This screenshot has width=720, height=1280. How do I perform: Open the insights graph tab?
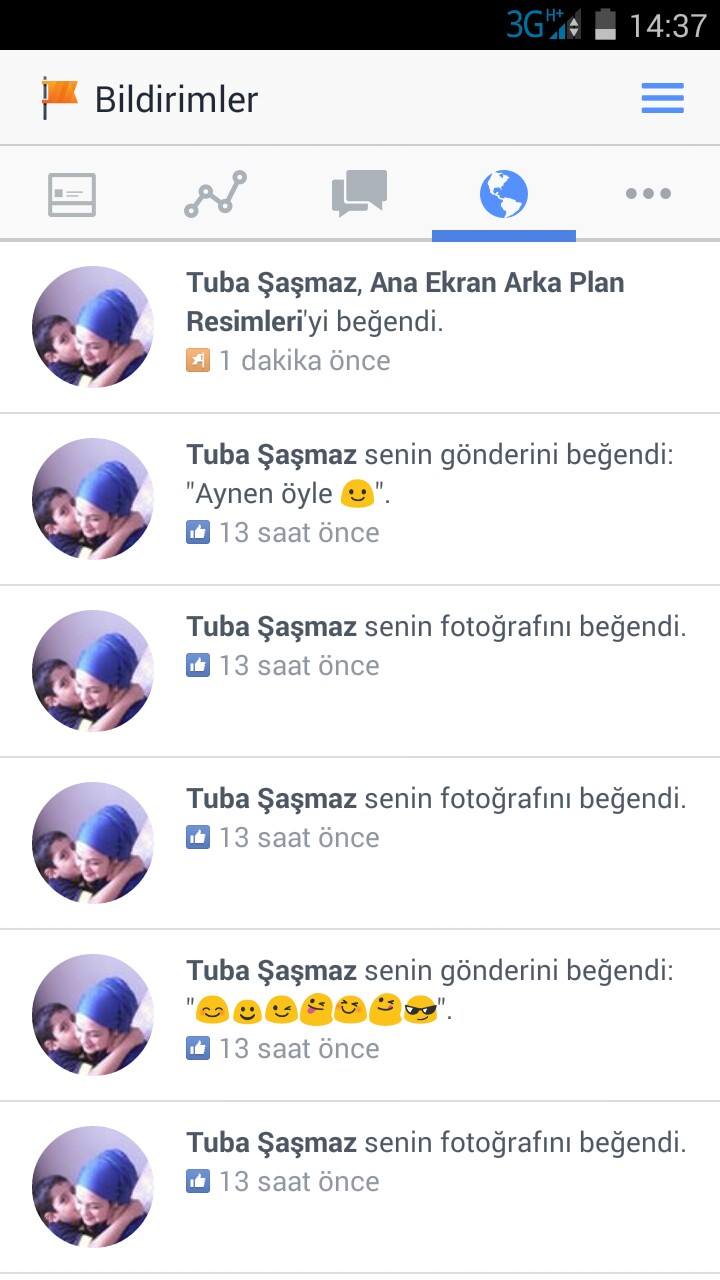[215, 193]
